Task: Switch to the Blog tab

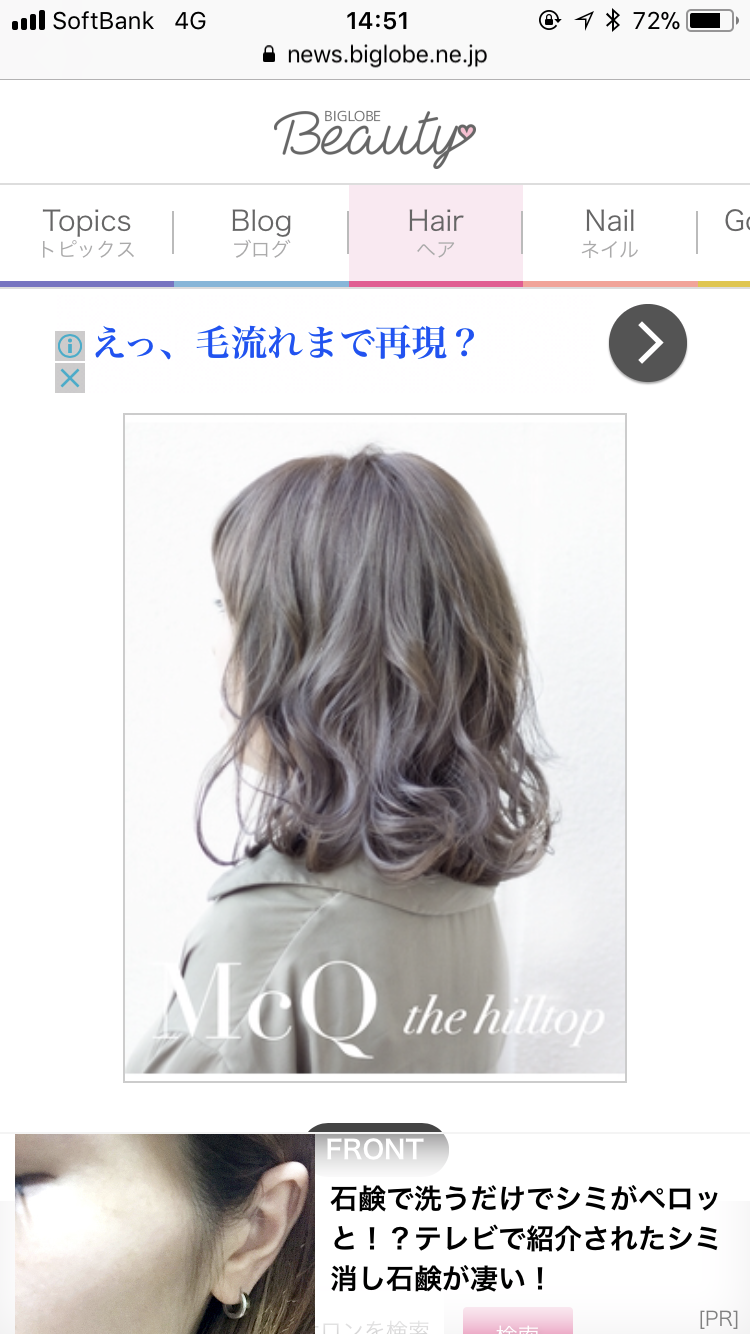Action: click(x=261, y=234)
